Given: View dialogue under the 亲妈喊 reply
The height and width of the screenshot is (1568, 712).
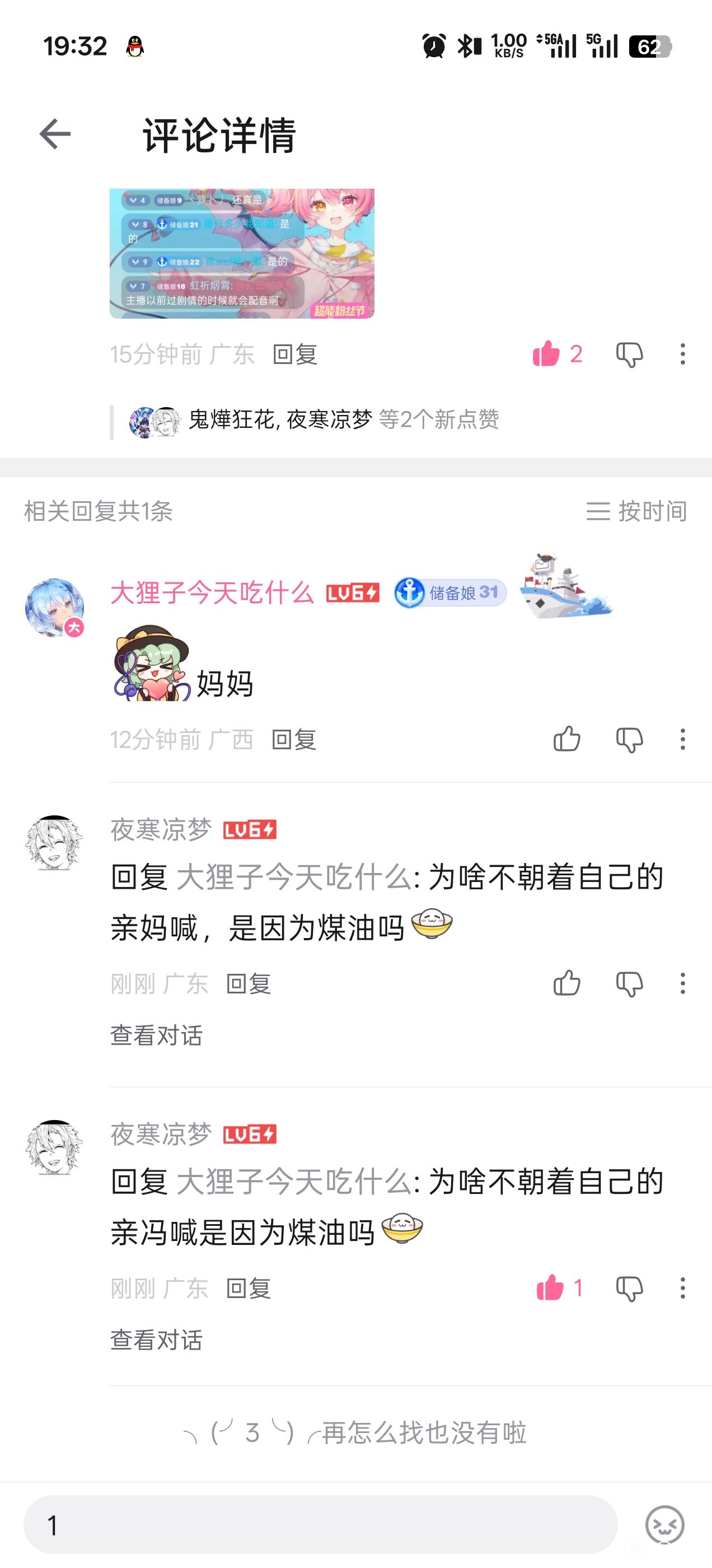Looking at the screenshot, I should tap(156, 1035).
